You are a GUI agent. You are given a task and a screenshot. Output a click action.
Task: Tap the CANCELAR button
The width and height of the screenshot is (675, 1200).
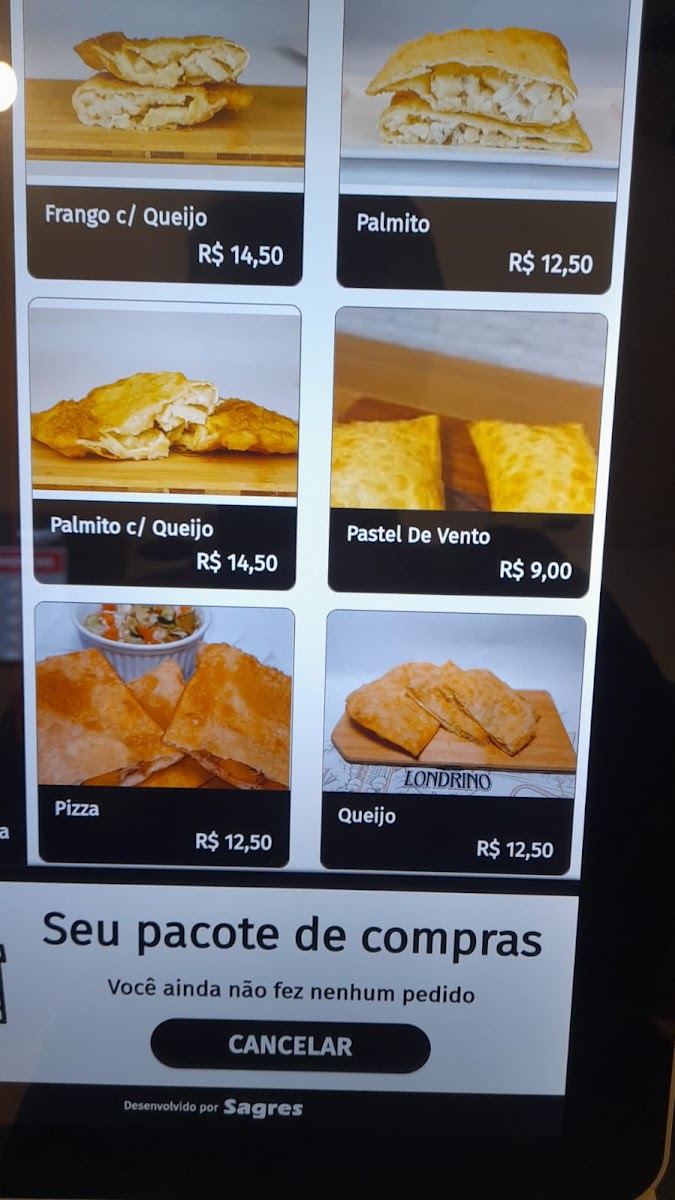point(290,1046)
